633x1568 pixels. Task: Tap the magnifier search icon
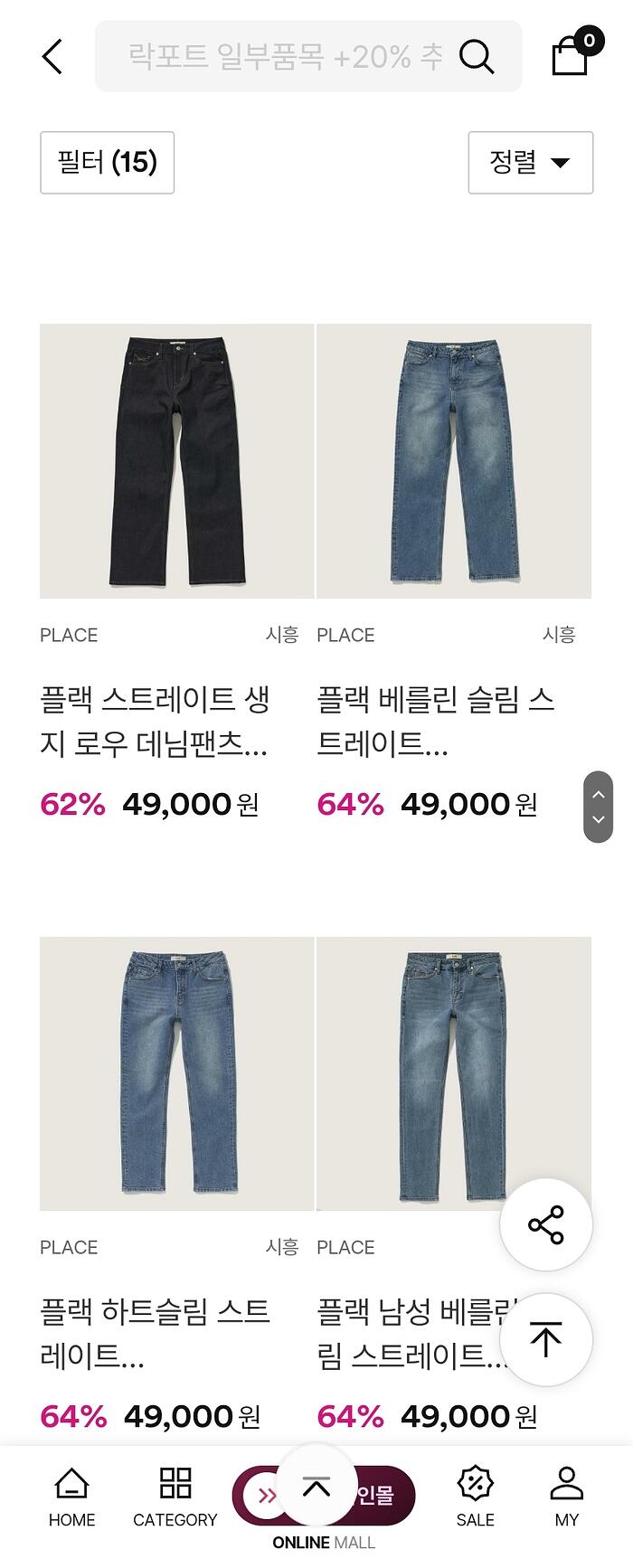(x=477, y=57)
